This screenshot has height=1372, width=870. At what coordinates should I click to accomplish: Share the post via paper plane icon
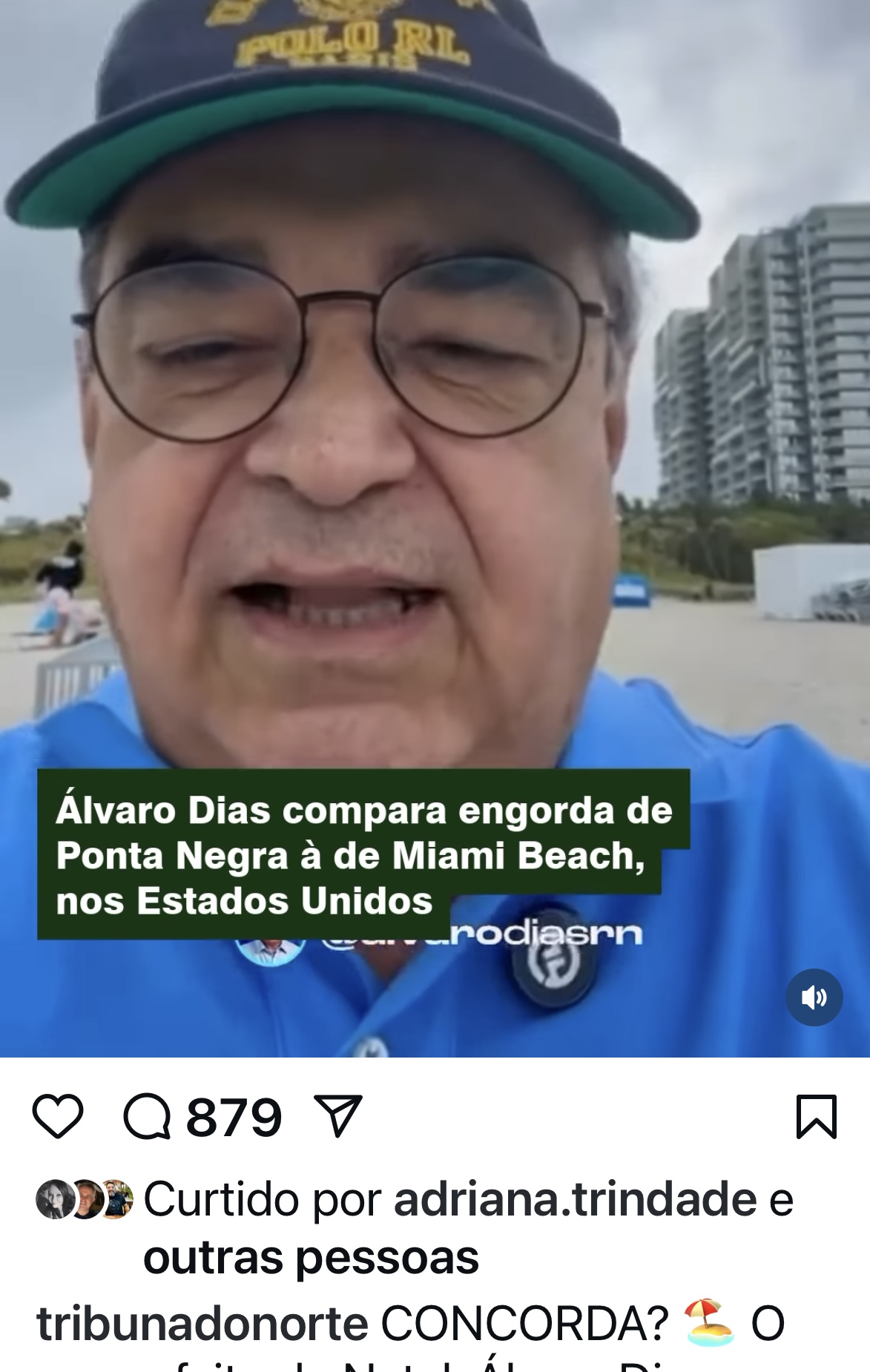(338, 1115)
